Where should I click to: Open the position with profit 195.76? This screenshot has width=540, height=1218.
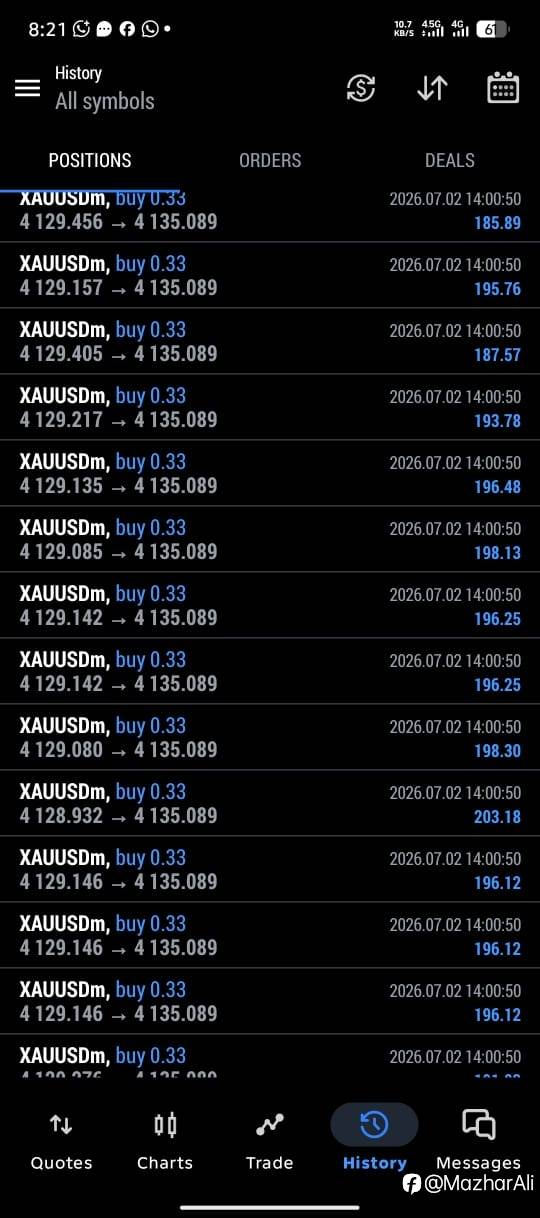tap(270, 275)
